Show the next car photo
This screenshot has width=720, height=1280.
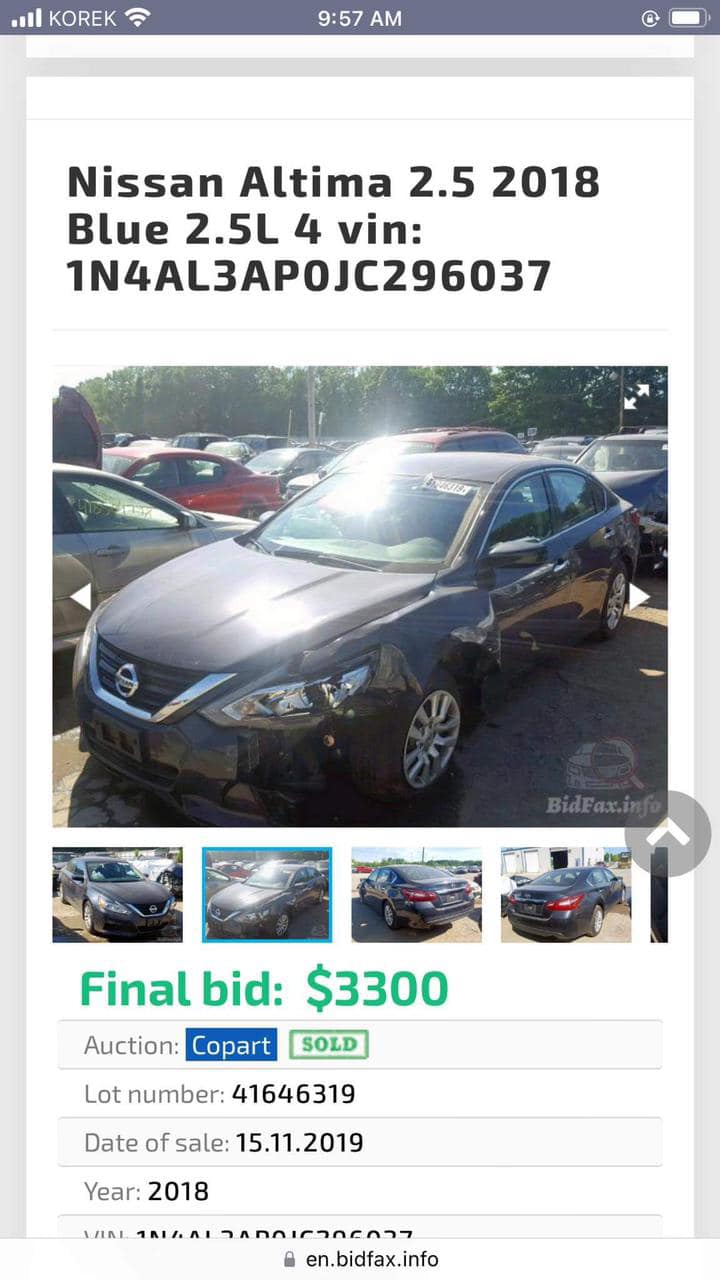pyautogui.click(x=638, y=597)
